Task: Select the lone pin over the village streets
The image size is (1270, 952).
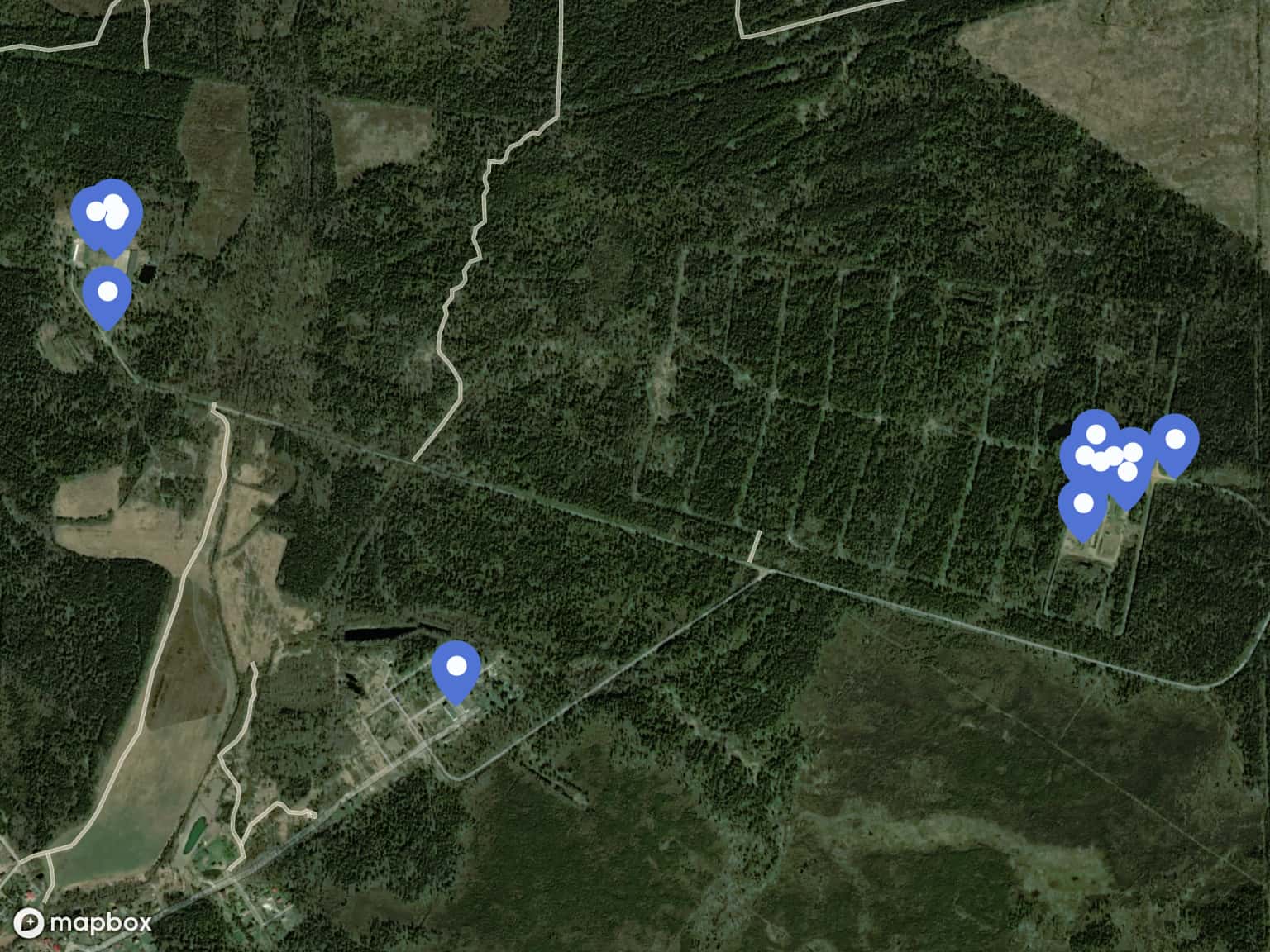Action: point(456,668)
